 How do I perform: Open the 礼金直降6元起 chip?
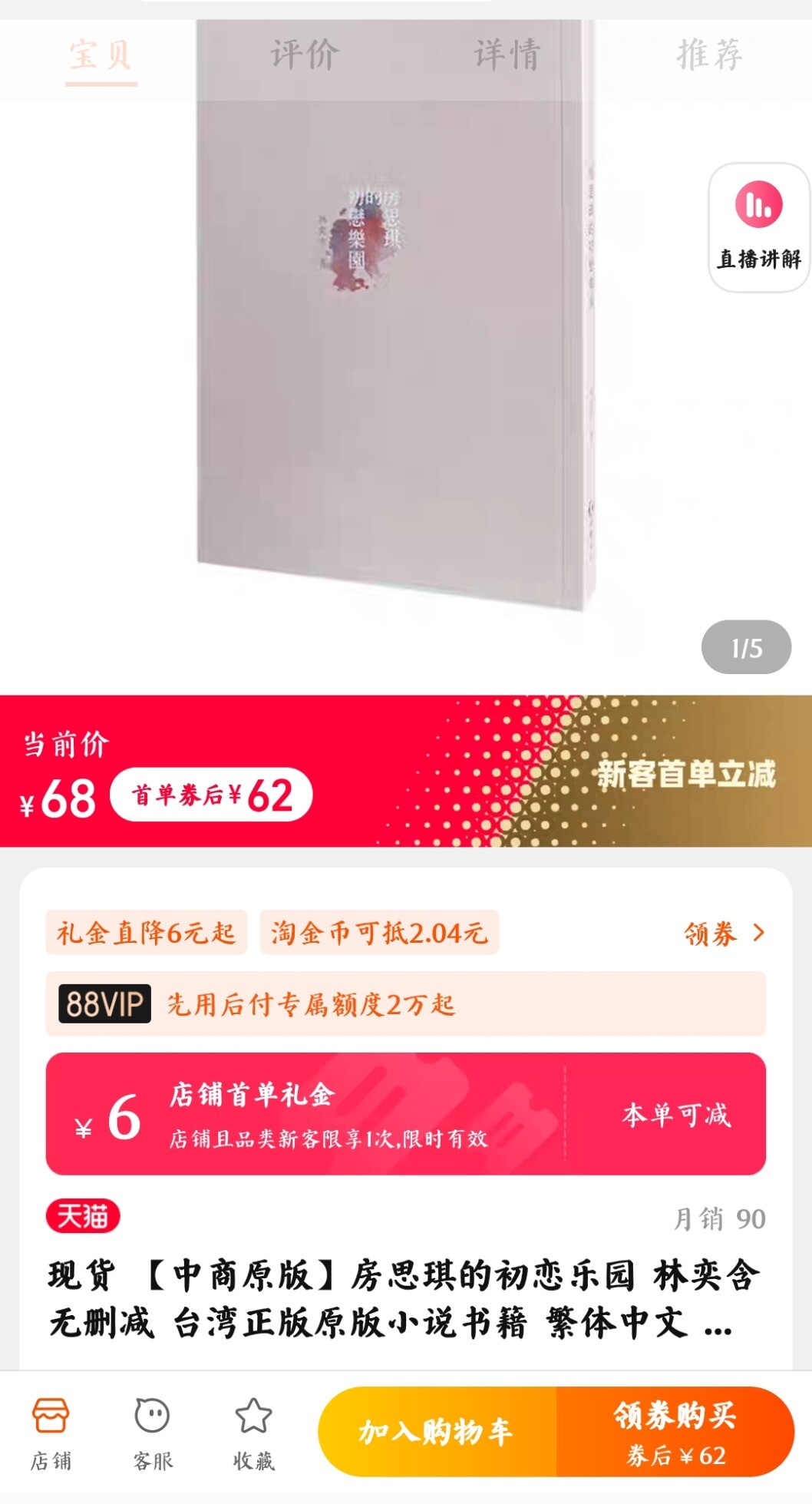point(146,933)
